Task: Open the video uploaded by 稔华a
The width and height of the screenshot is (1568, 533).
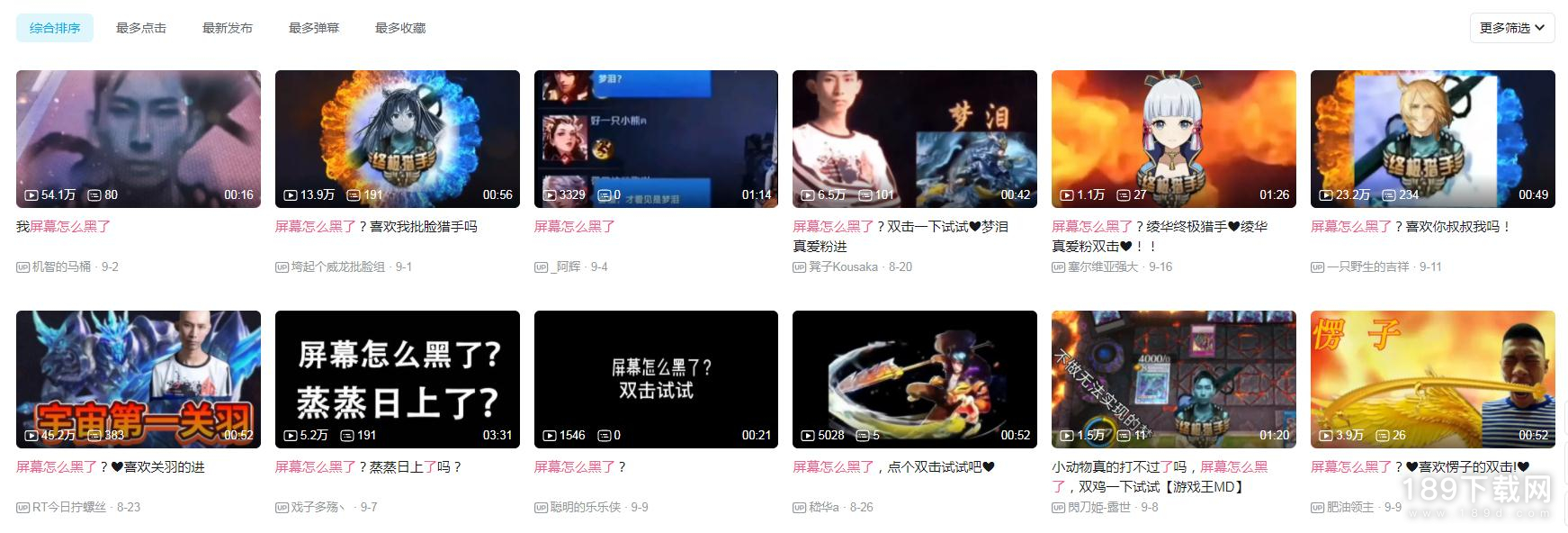Action: [914, 379]
